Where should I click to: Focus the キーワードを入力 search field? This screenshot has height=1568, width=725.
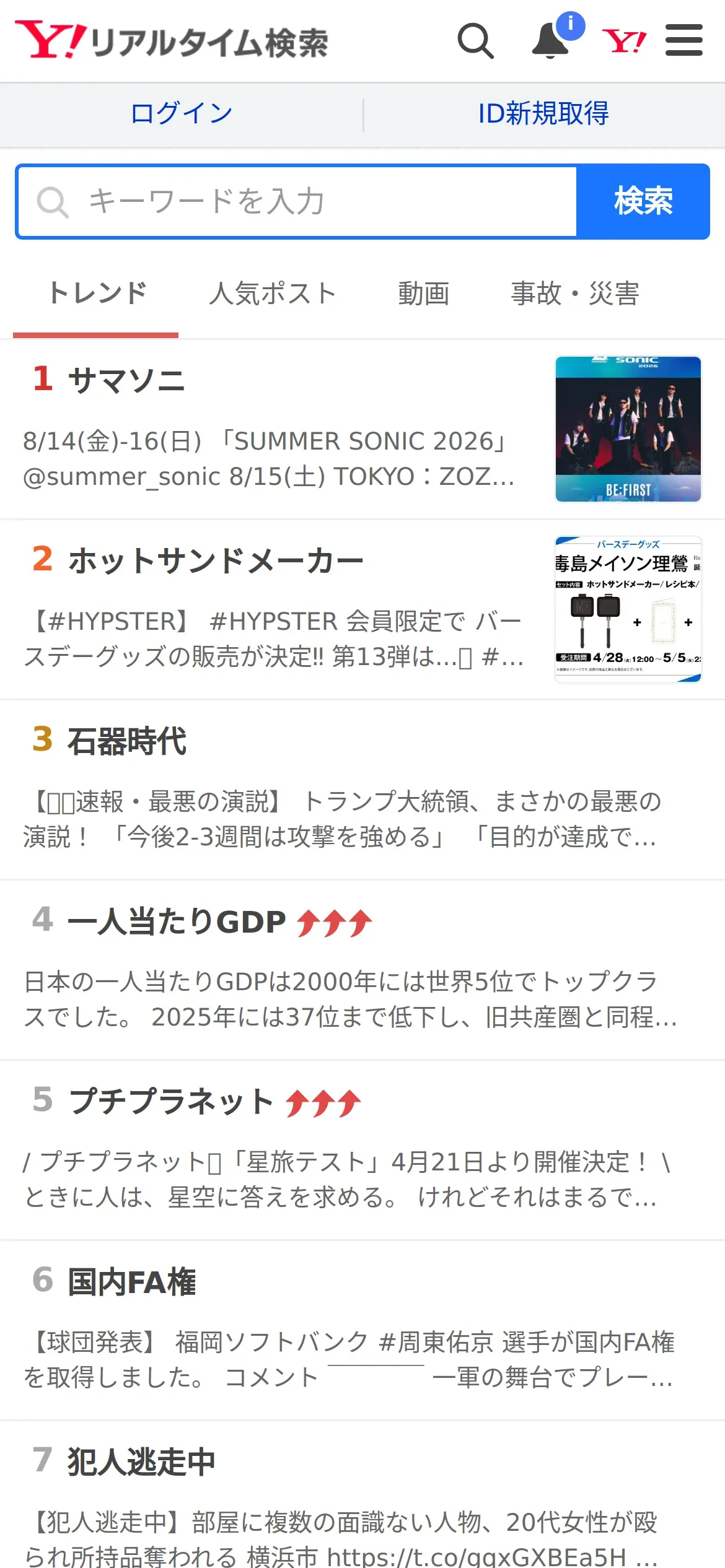point(297,201)
